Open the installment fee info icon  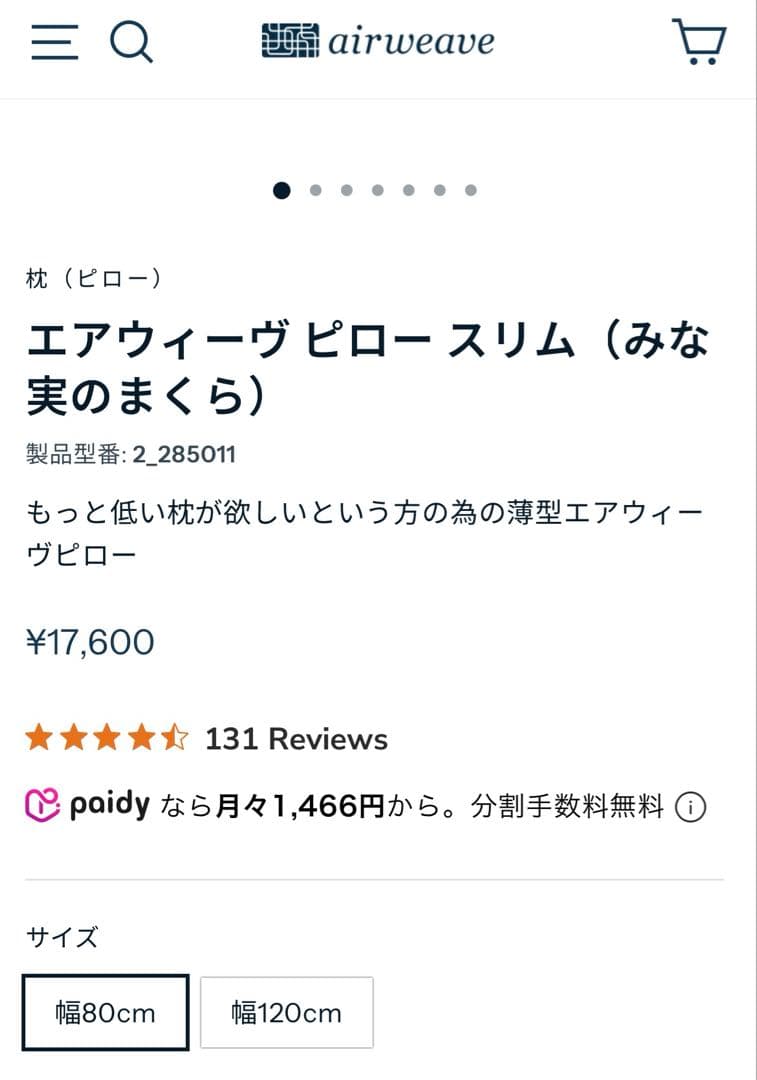693,804
